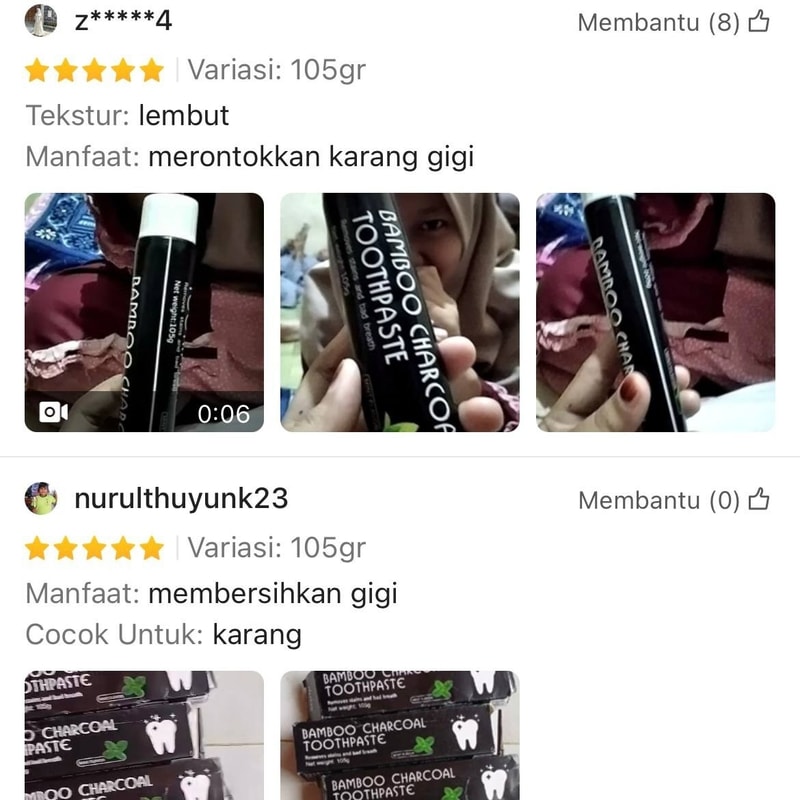Open the hijab photo in z*****4's review
Viewport: 800px width, 800px height.
click(x=400, y=312)
